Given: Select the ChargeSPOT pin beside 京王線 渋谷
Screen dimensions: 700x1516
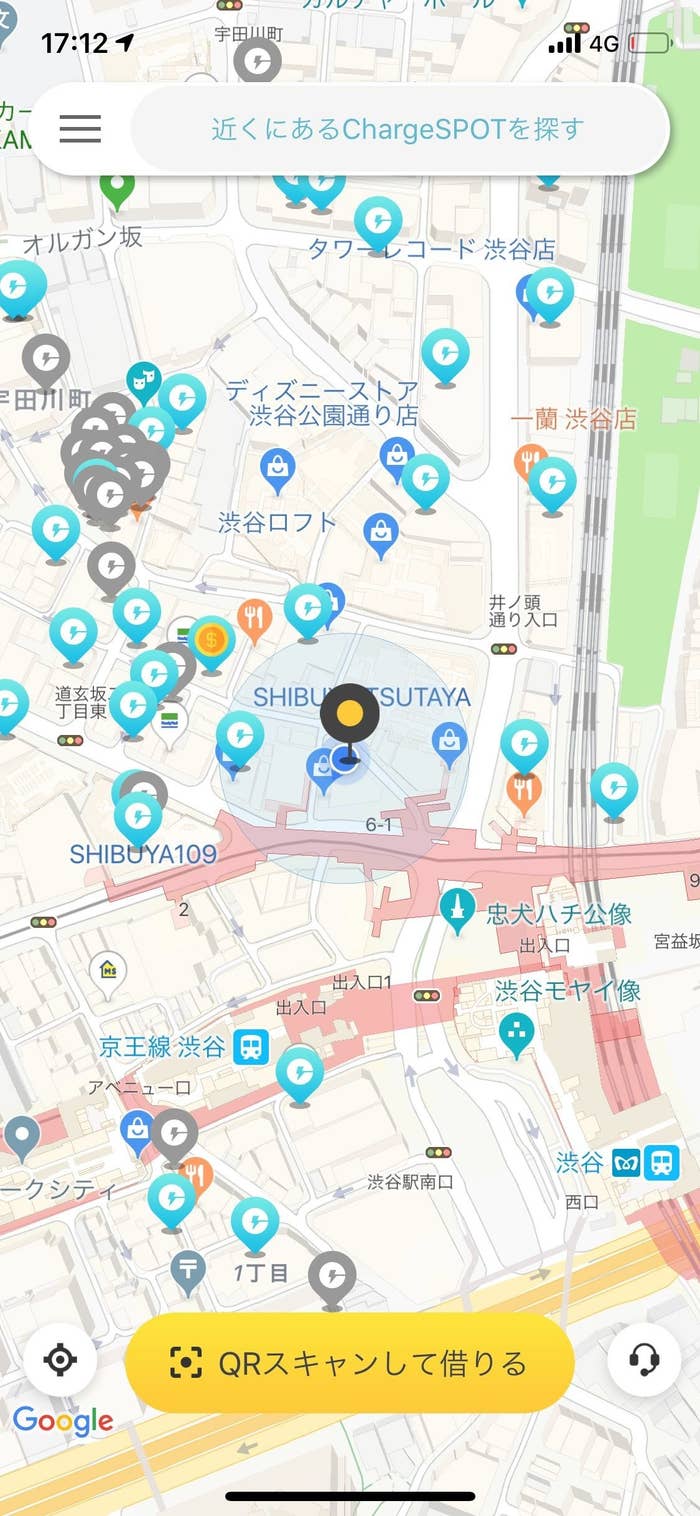Looking at the screenshot, I should coord(300,1071).
